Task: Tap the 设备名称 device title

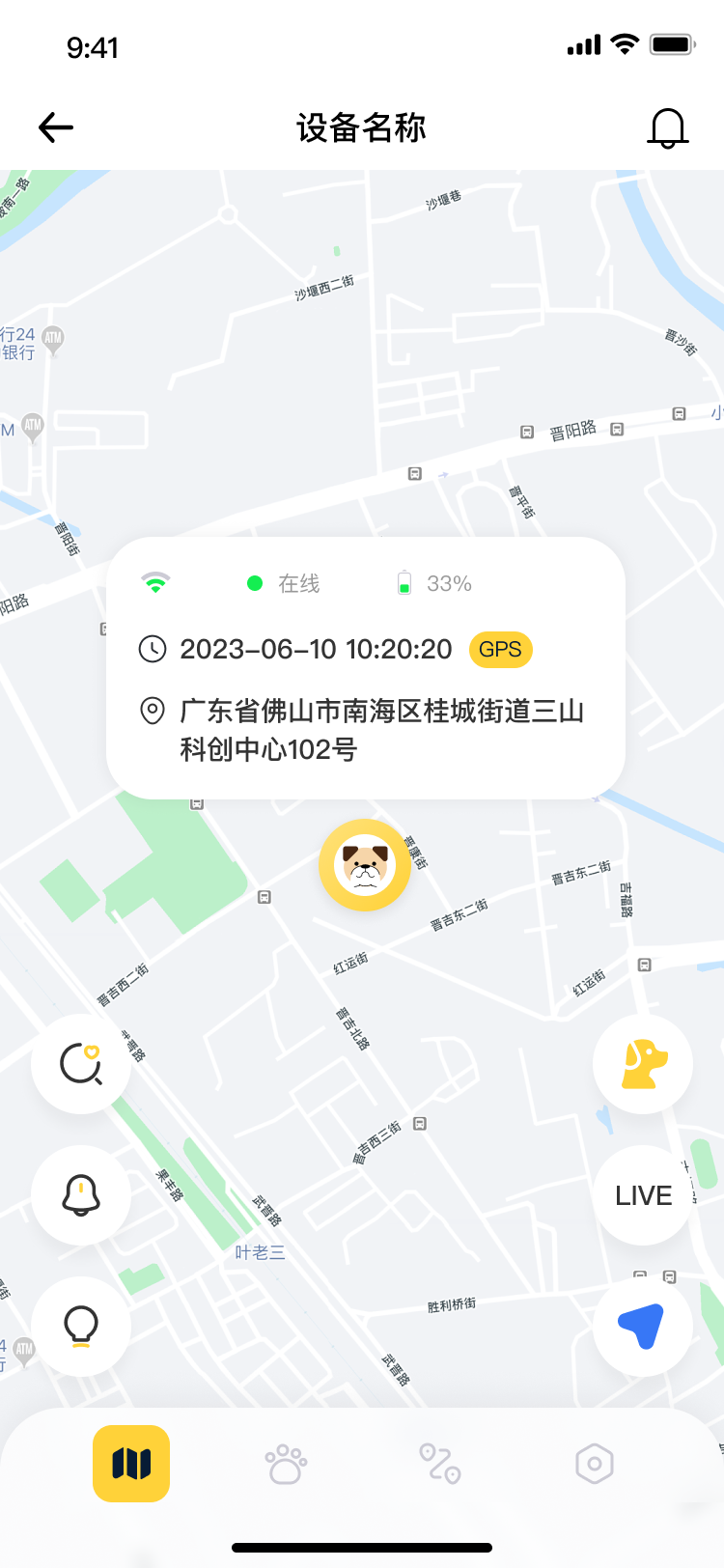Action: (x=362, y=126)
